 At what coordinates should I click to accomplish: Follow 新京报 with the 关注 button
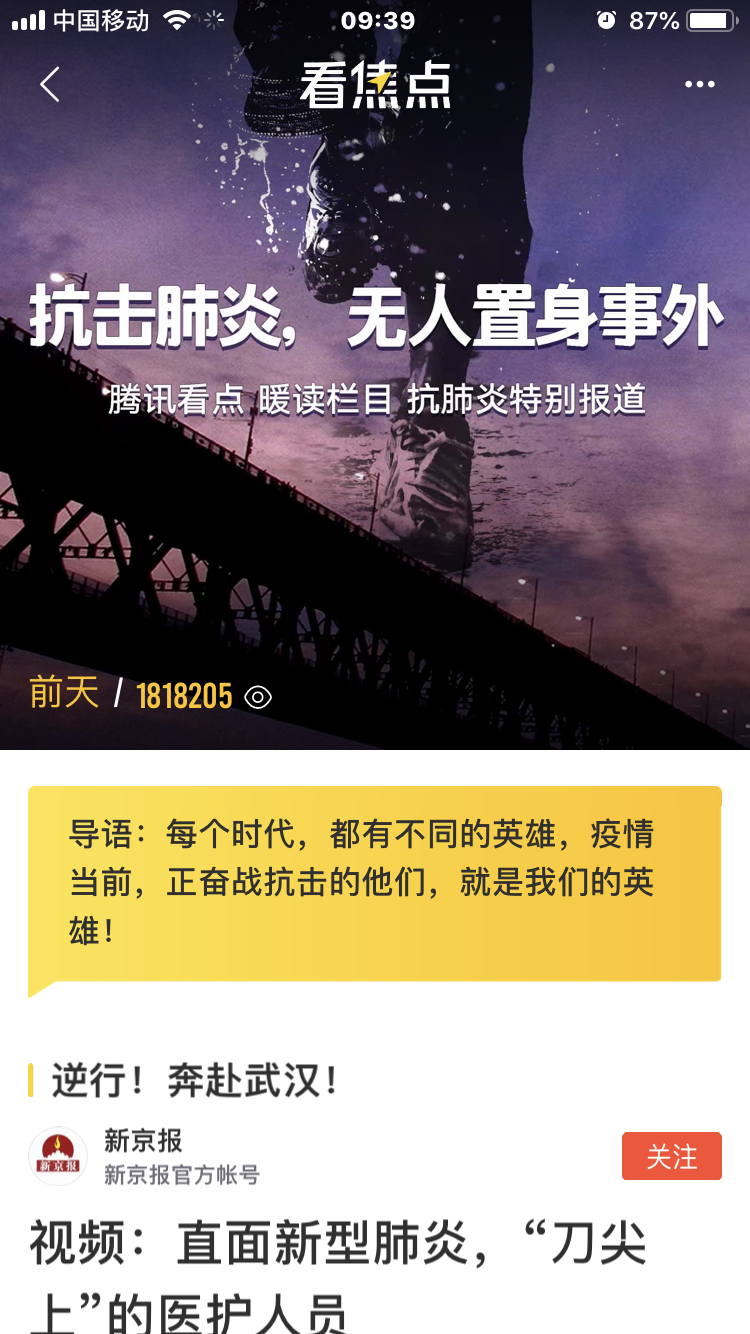[x=671, y=1156]
